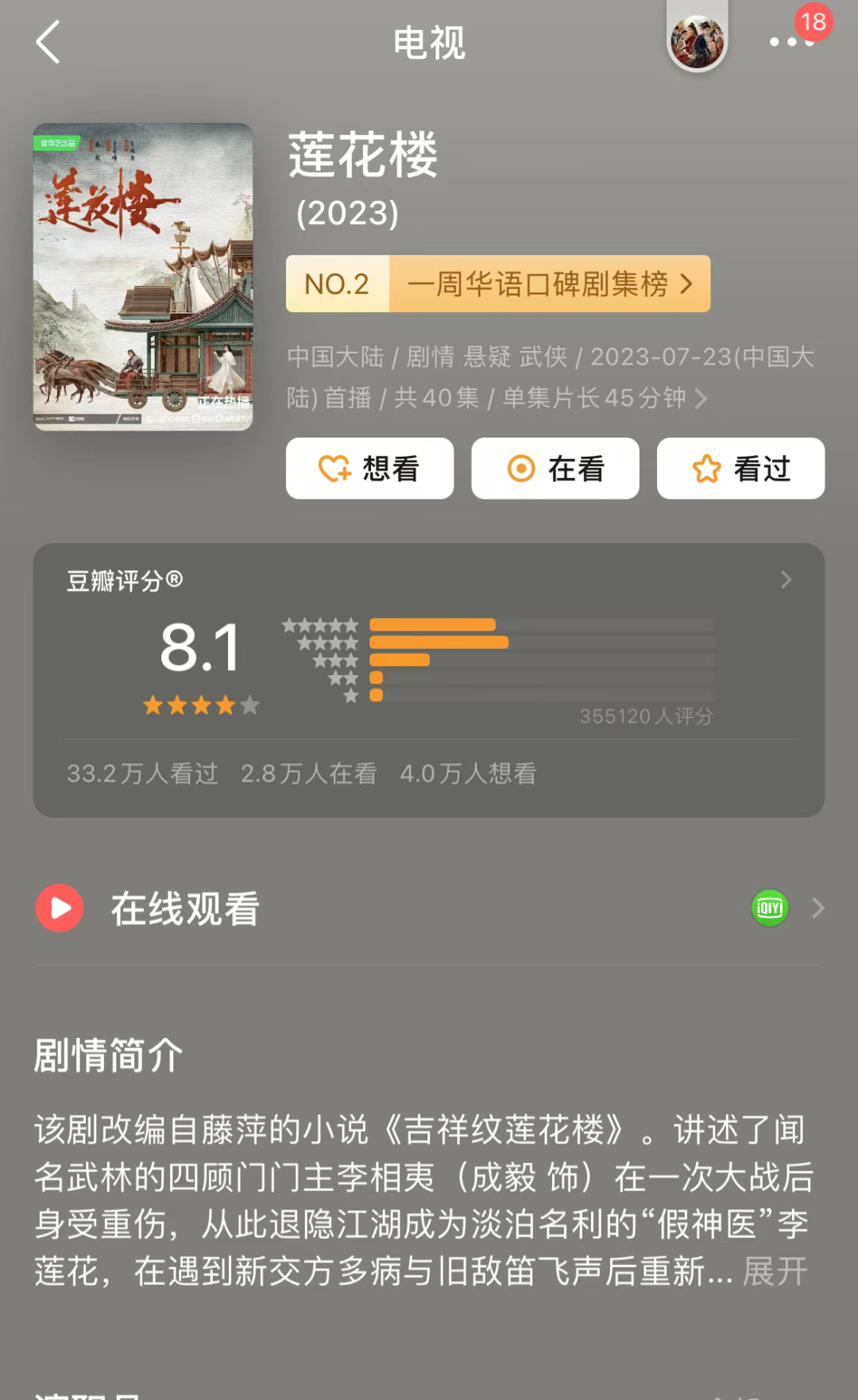
Task: Mark the show as 看过
Action: pyautogui.click(x=740, y=469)
